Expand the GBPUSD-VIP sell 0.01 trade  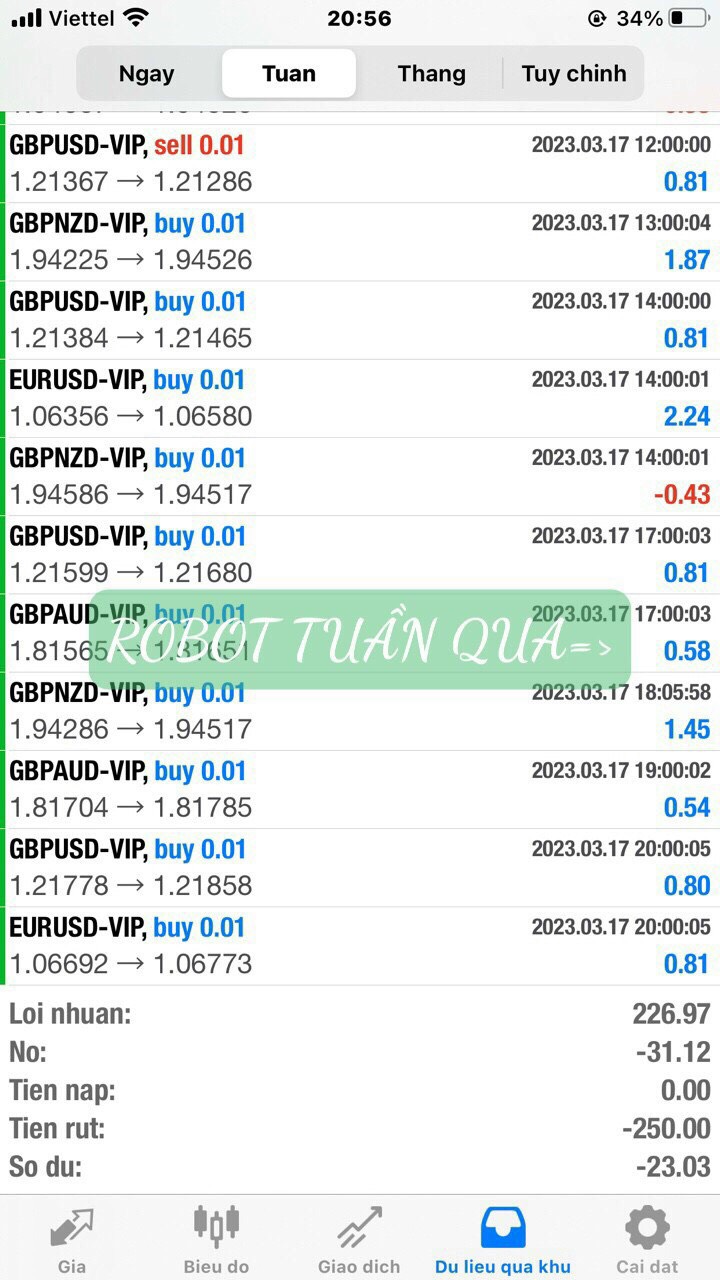360,164
